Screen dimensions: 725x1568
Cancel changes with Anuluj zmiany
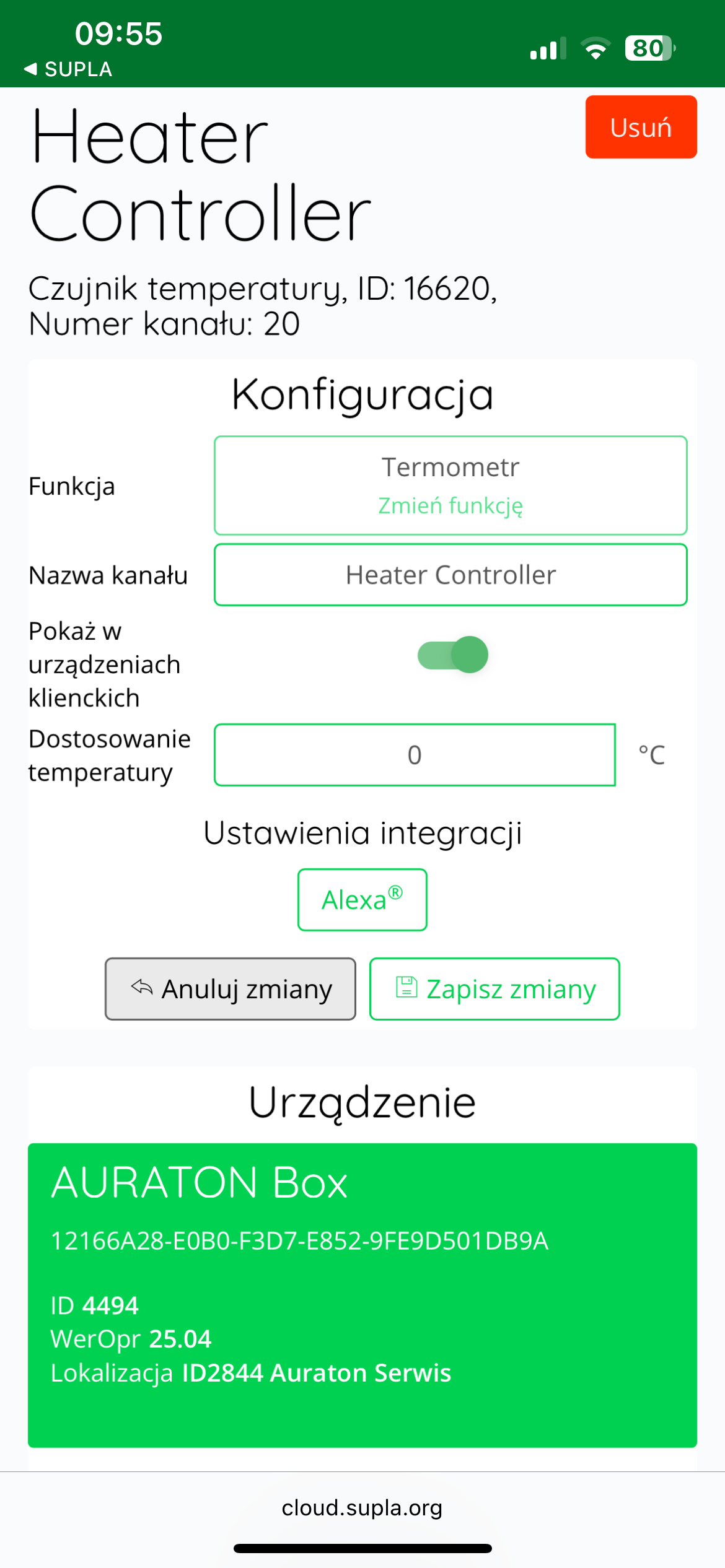(231, 989)
